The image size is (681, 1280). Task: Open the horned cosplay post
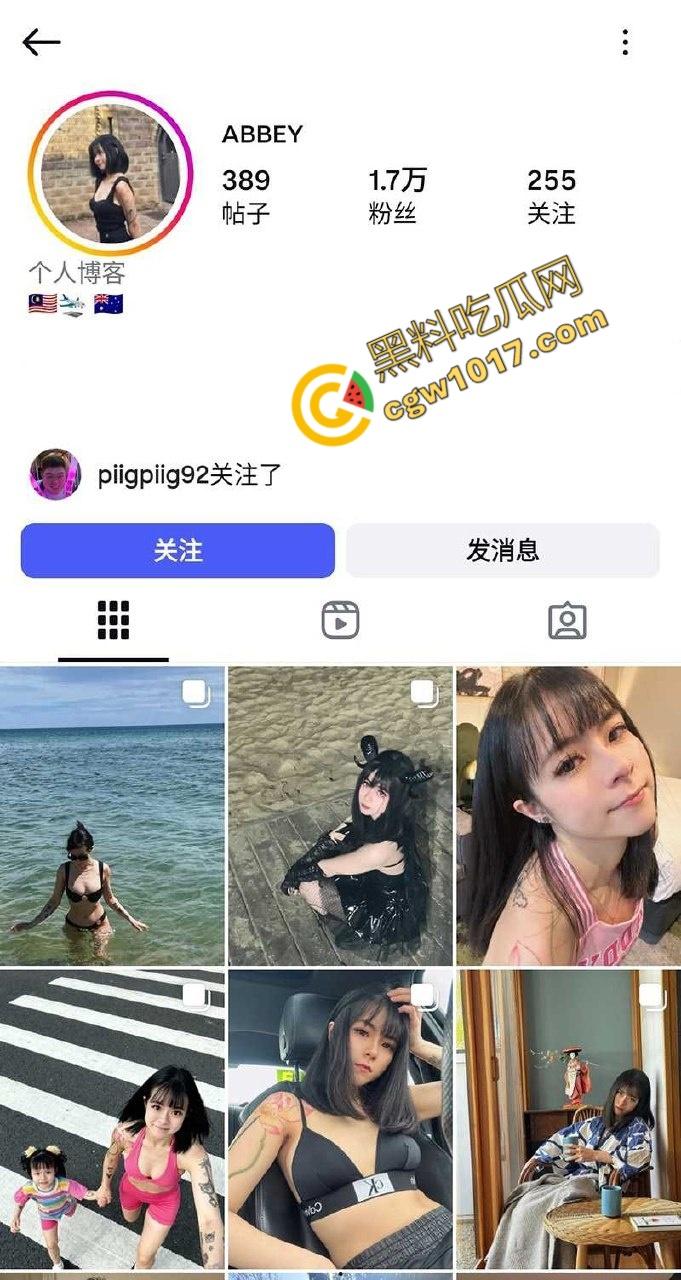click(x=340, y=815)
